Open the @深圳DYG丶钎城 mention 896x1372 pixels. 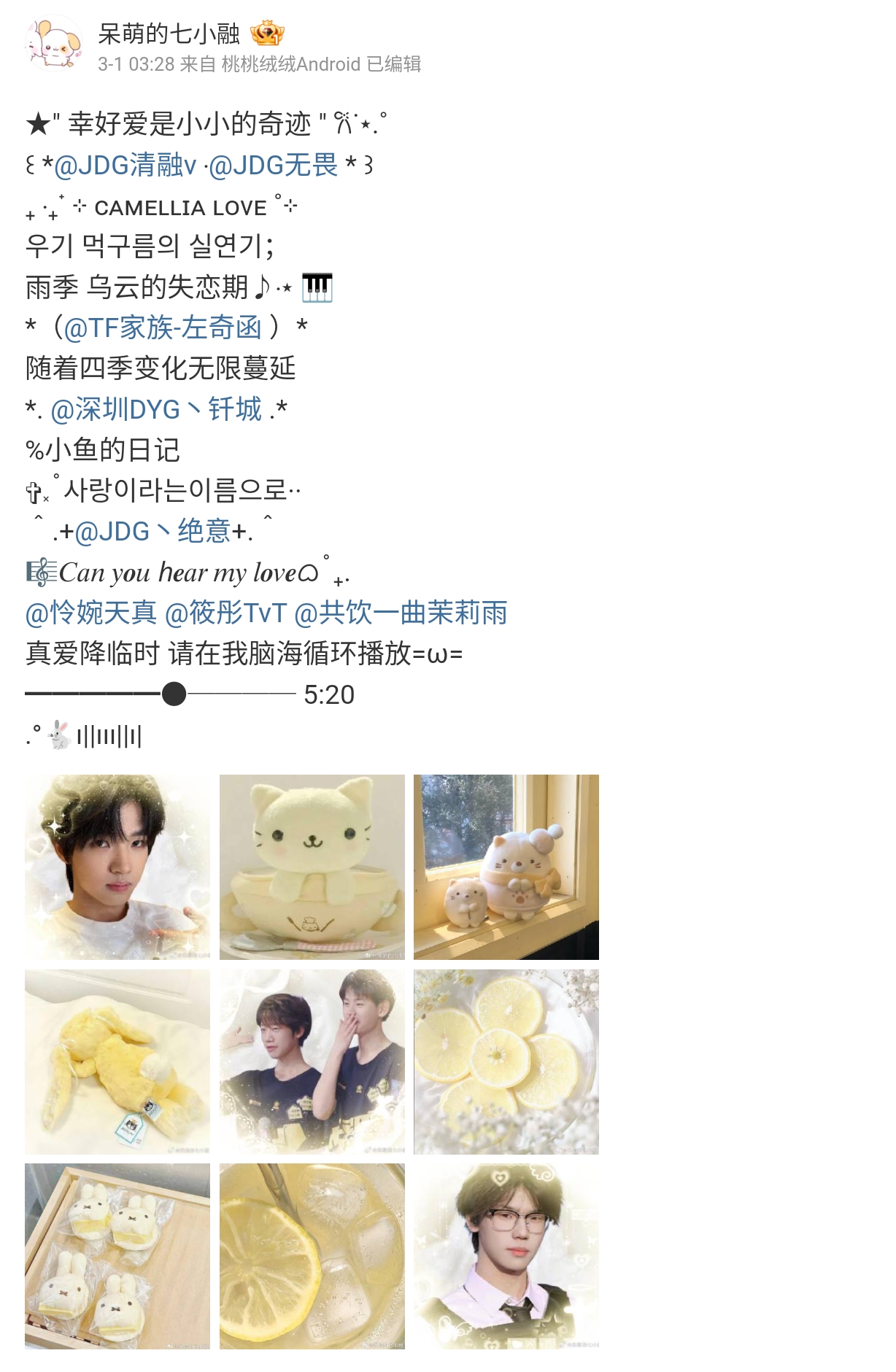pyautogui.click(x=156, y=409)
